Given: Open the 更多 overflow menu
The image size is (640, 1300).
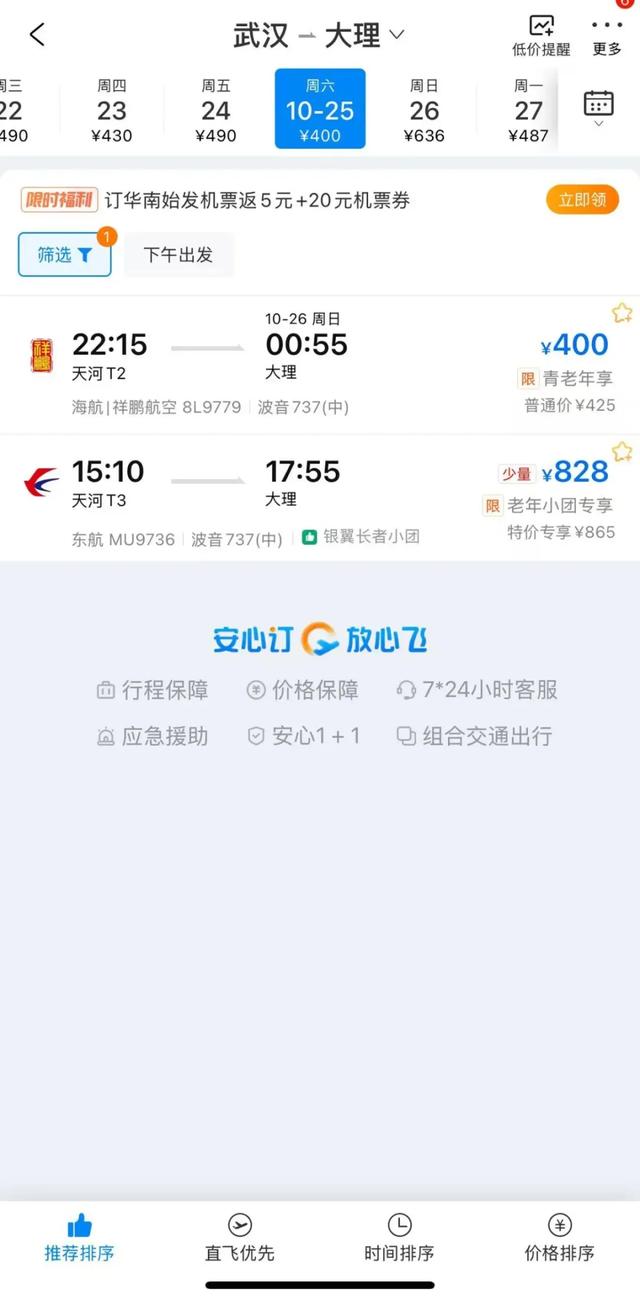Looking at the screenshot, I should tap(606, 35).
